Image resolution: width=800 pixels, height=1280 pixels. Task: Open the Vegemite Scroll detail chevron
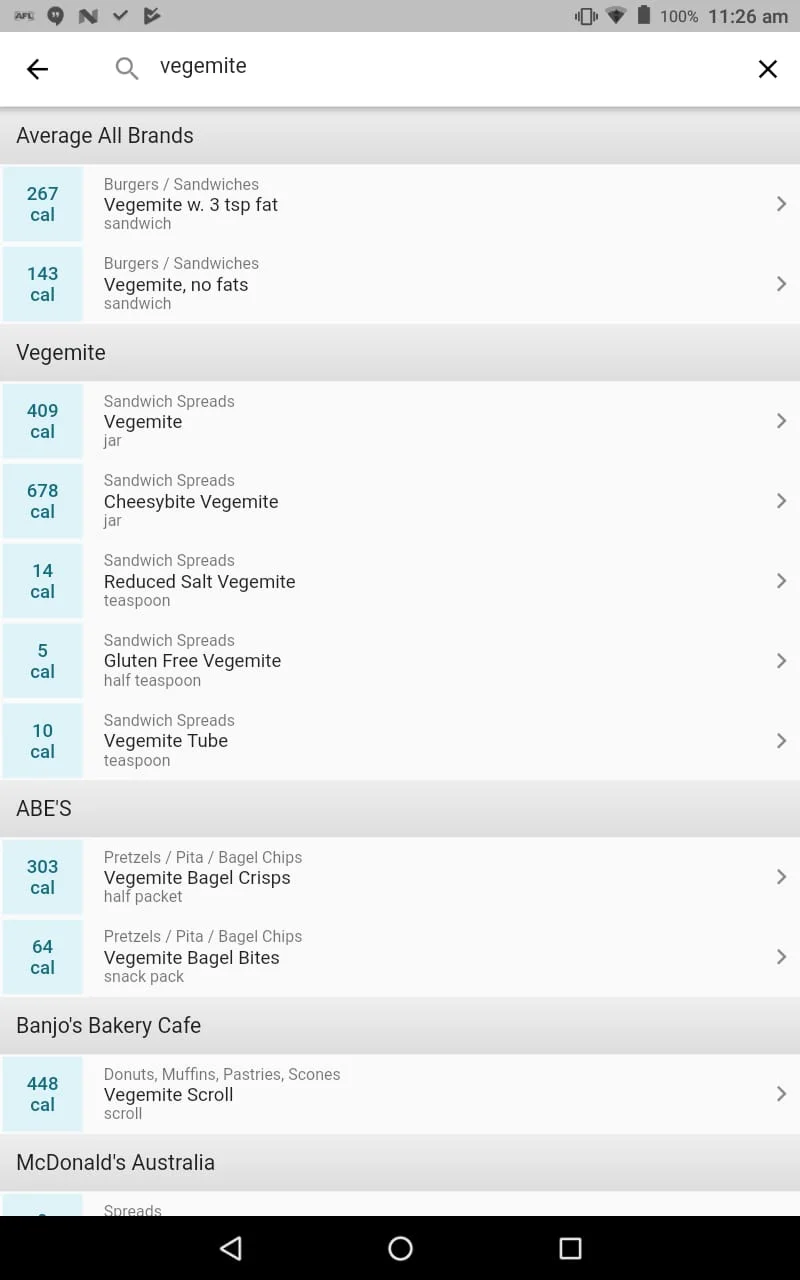coord(782,1093)
